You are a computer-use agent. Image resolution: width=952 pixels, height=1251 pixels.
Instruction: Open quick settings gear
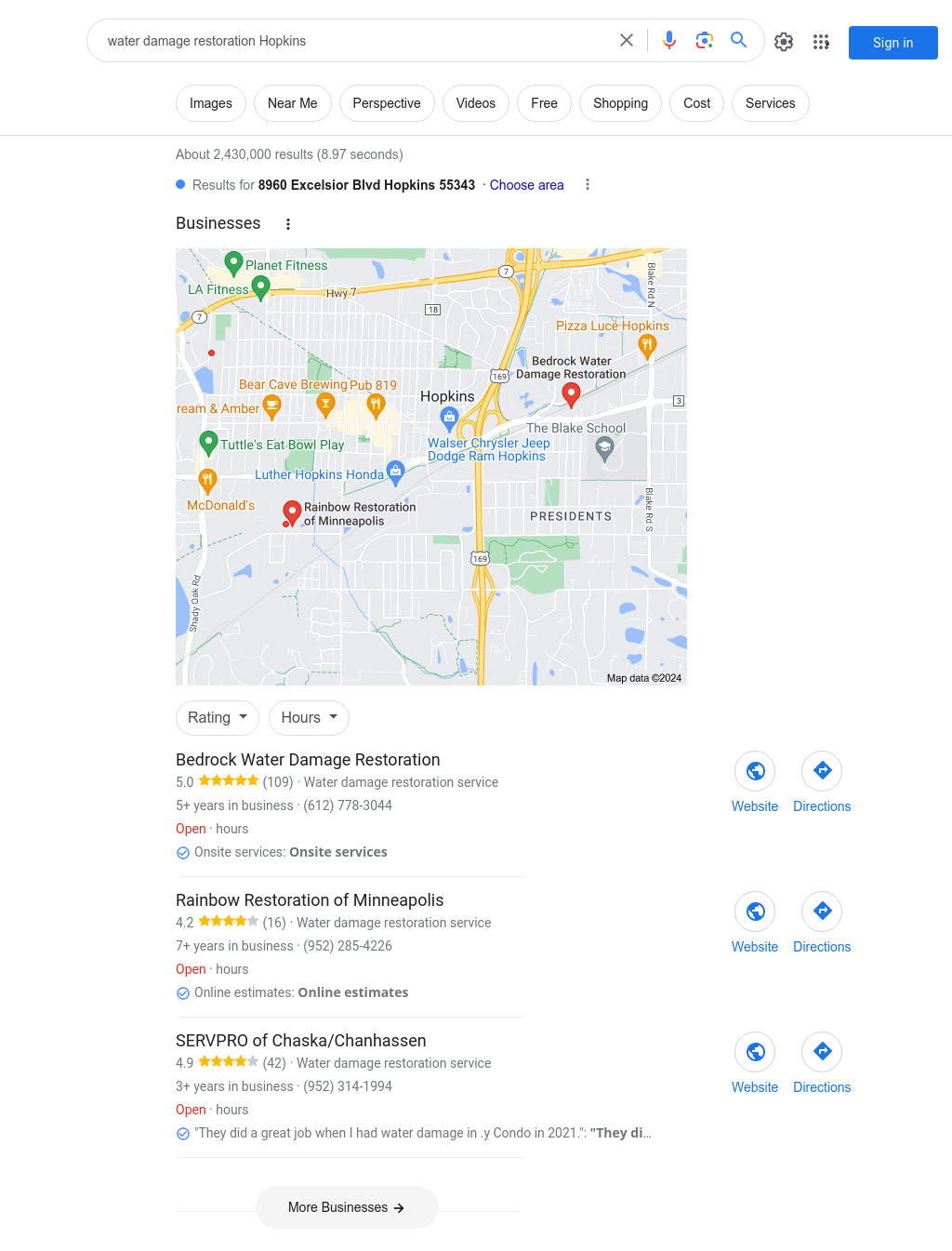[x=784, y=42]
